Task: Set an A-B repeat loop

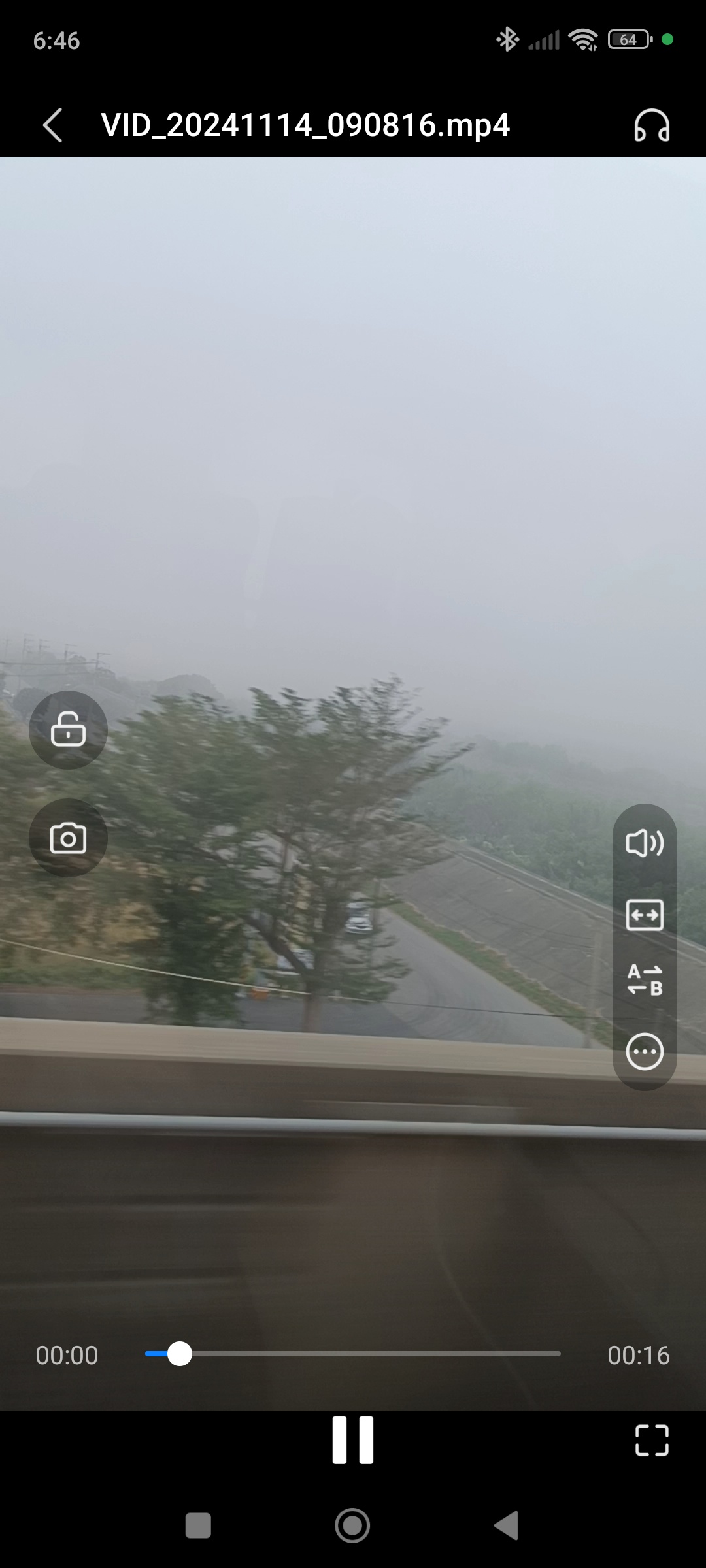Action: coord(645,980)
